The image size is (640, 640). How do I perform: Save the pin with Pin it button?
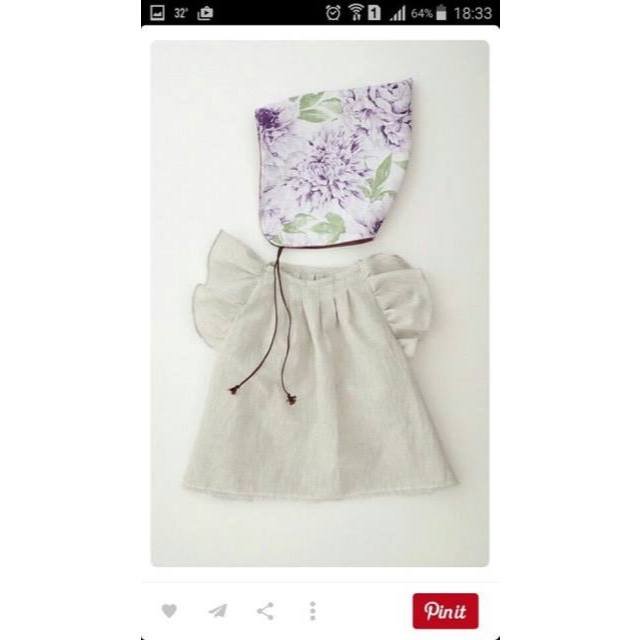[445, 610]
